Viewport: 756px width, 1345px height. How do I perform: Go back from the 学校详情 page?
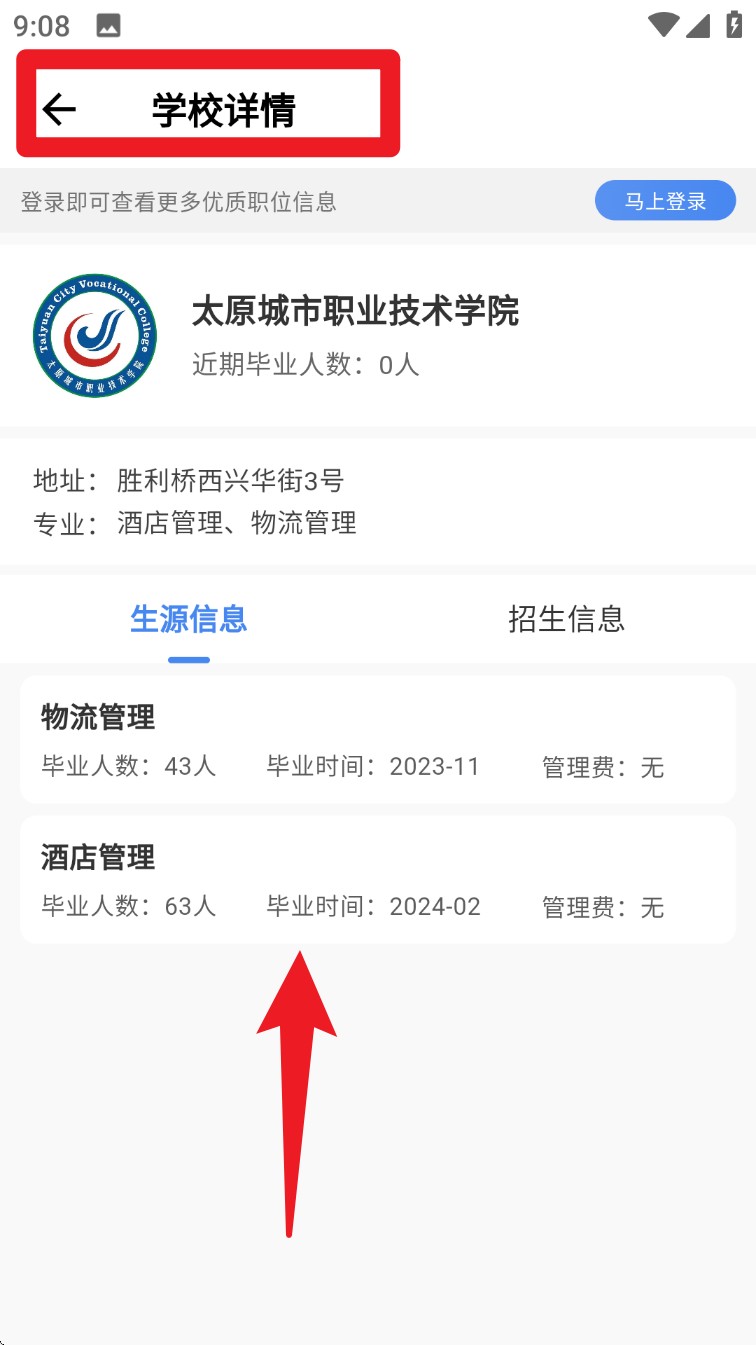click(x=60, y=109)
